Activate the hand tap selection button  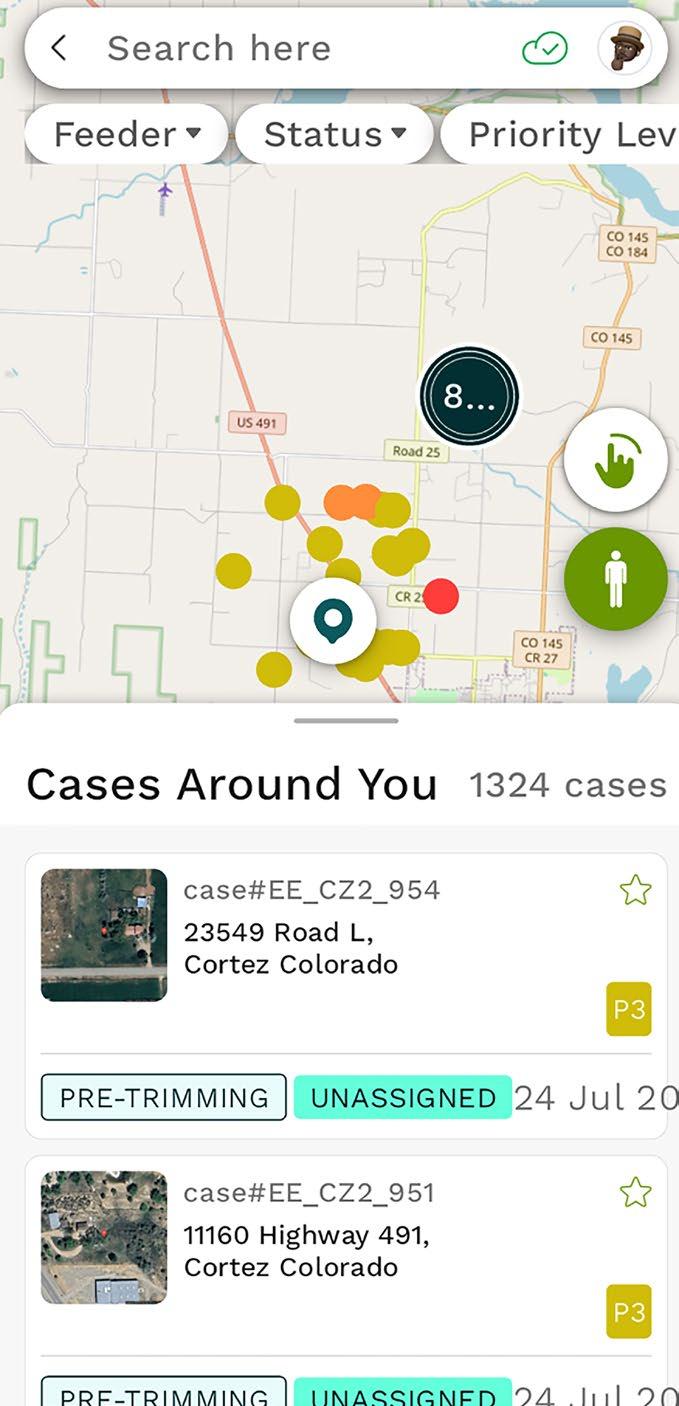[615, 459]
